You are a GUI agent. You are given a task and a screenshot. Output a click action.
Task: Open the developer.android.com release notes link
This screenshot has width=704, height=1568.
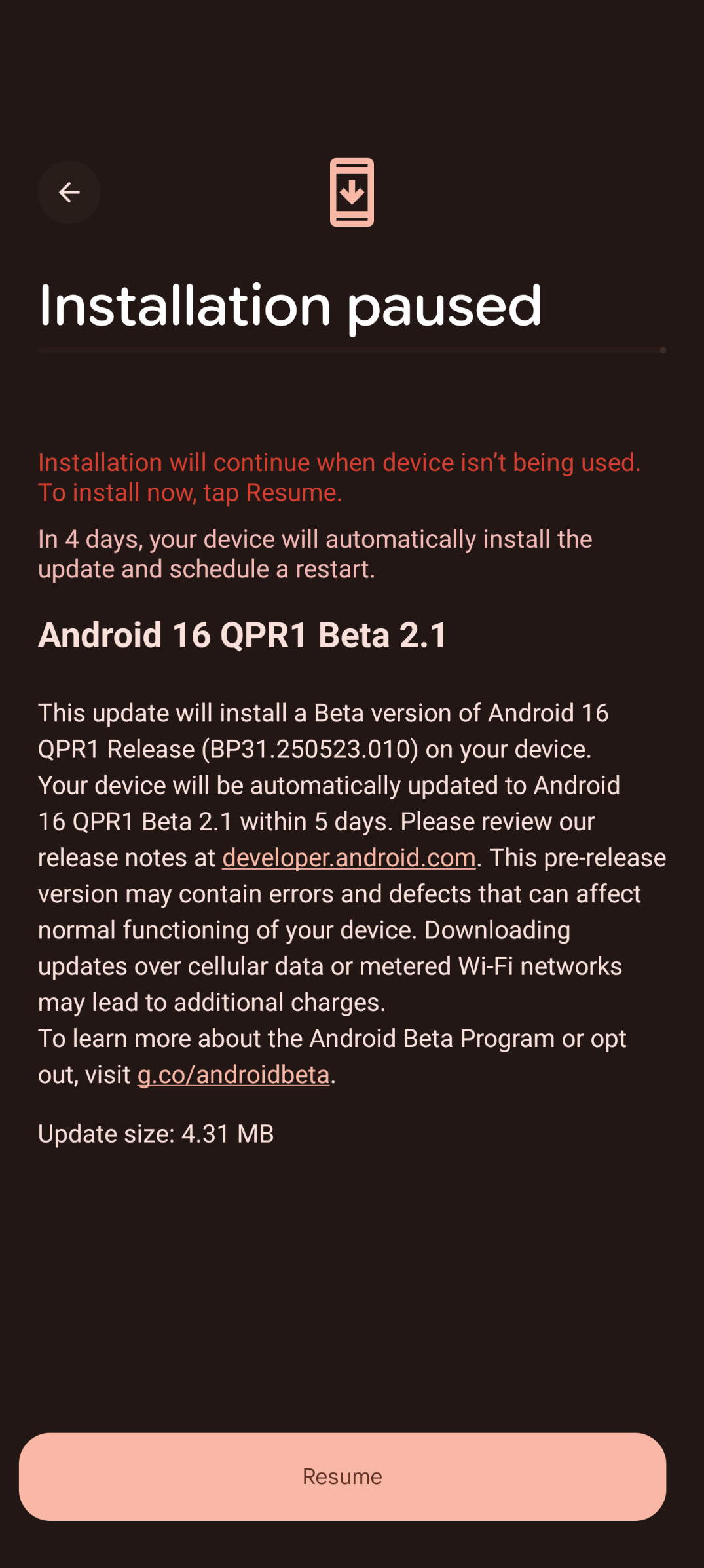pos(348,858)
